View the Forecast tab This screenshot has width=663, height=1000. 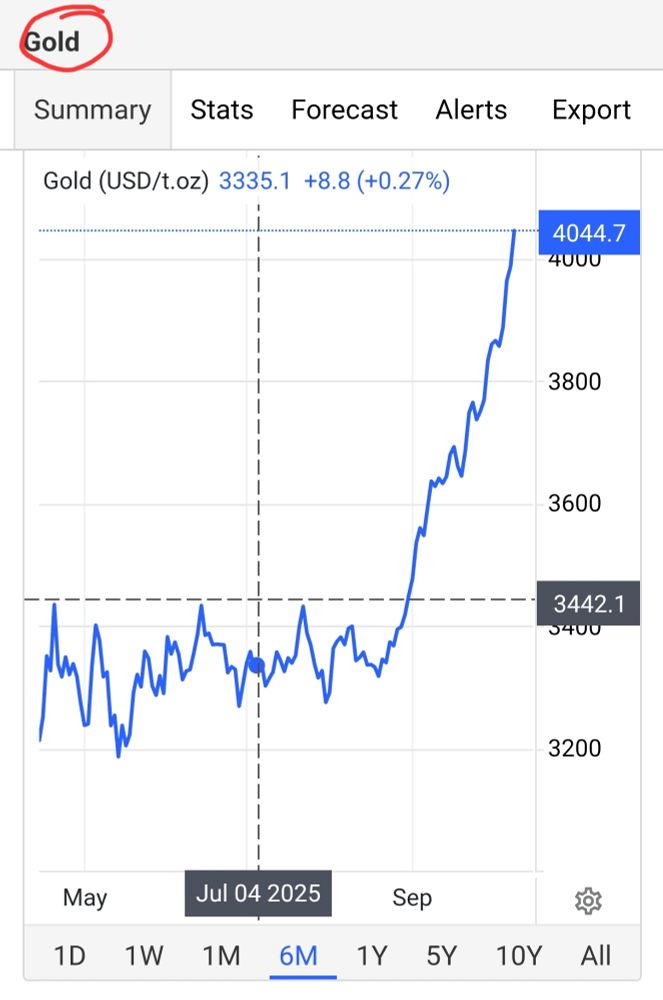pyautogui.click(x=344, y=110)
